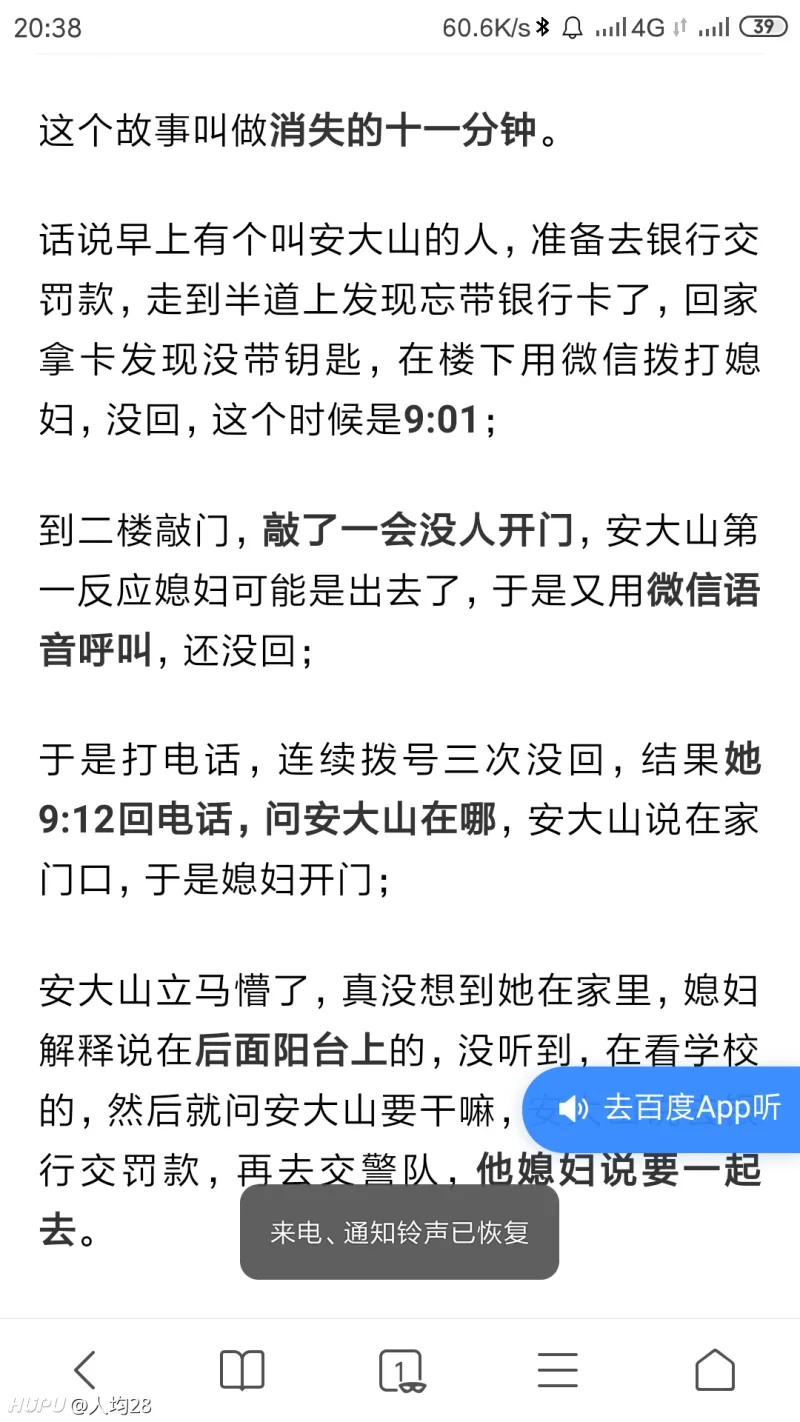Open the browser menu with three lines
800x1422 pixels.
557,1369
